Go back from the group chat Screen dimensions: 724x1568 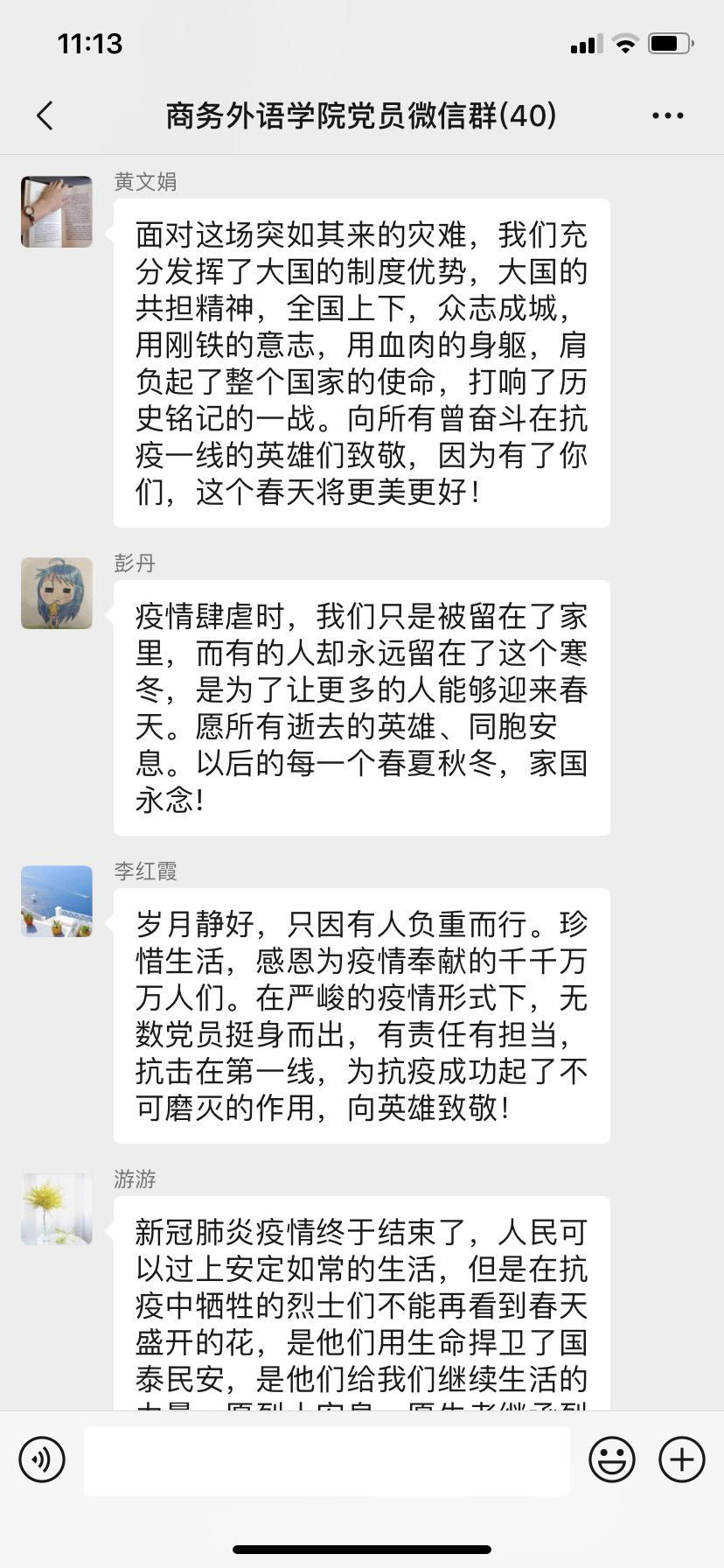pos(45,115)
